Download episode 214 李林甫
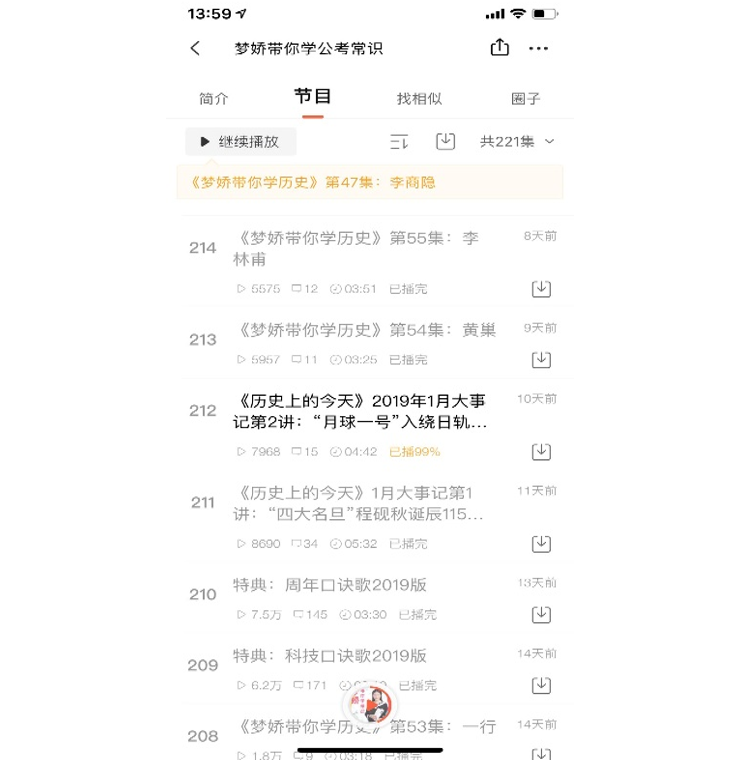The width and height of the screenshot is (751, 777). 541,289
